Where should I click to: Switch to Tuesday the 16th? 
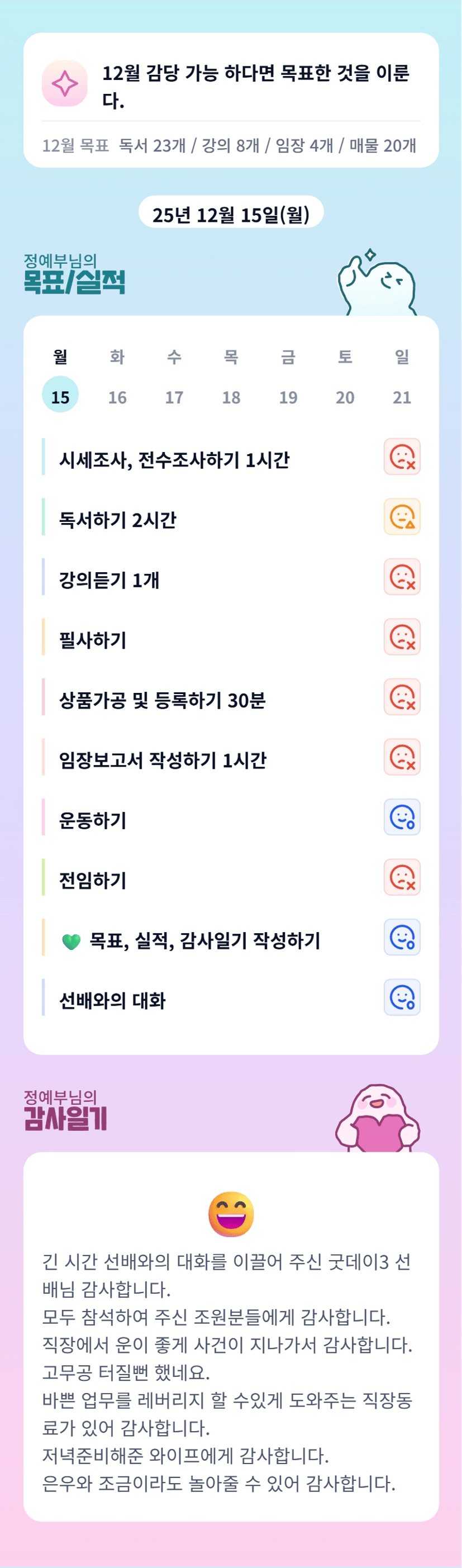pyautogui.click(x=117, y=396)
